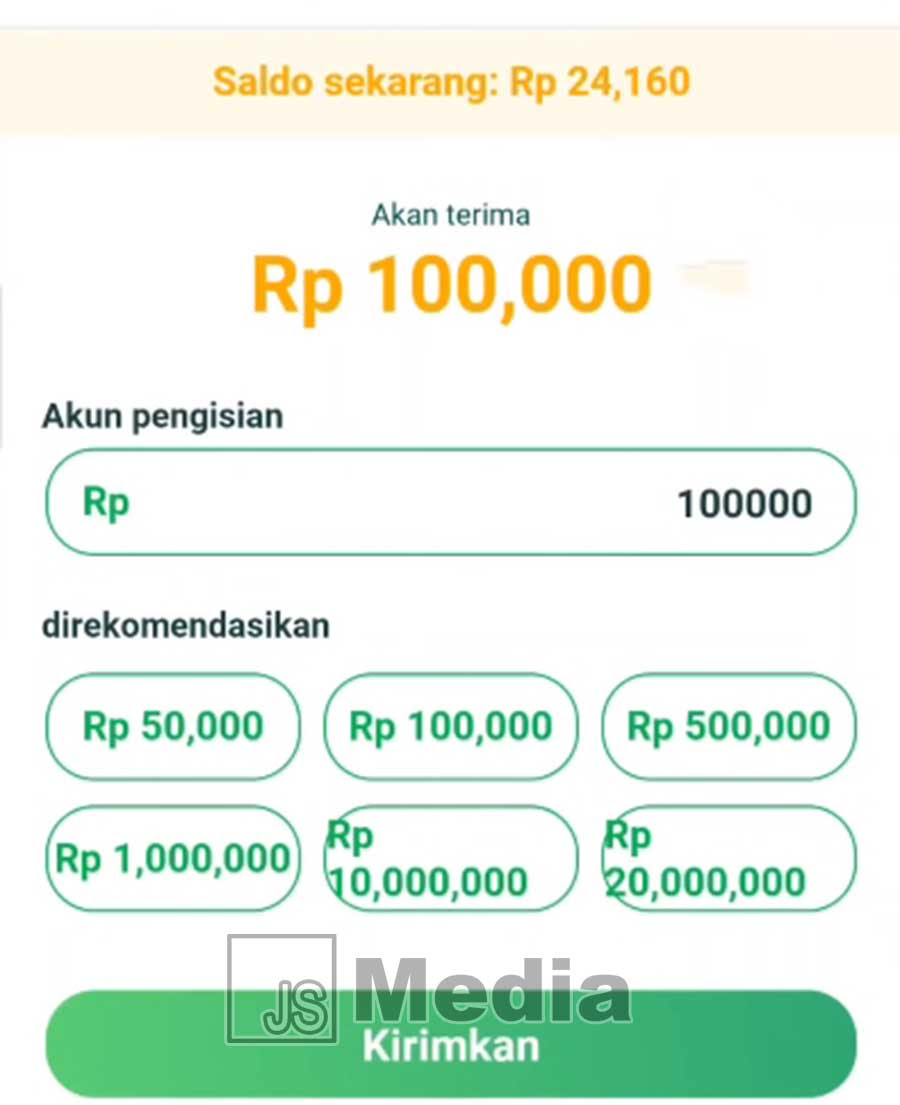
Task: Pick the Rp 20,000,000 amount option
Action: (728, 859)
